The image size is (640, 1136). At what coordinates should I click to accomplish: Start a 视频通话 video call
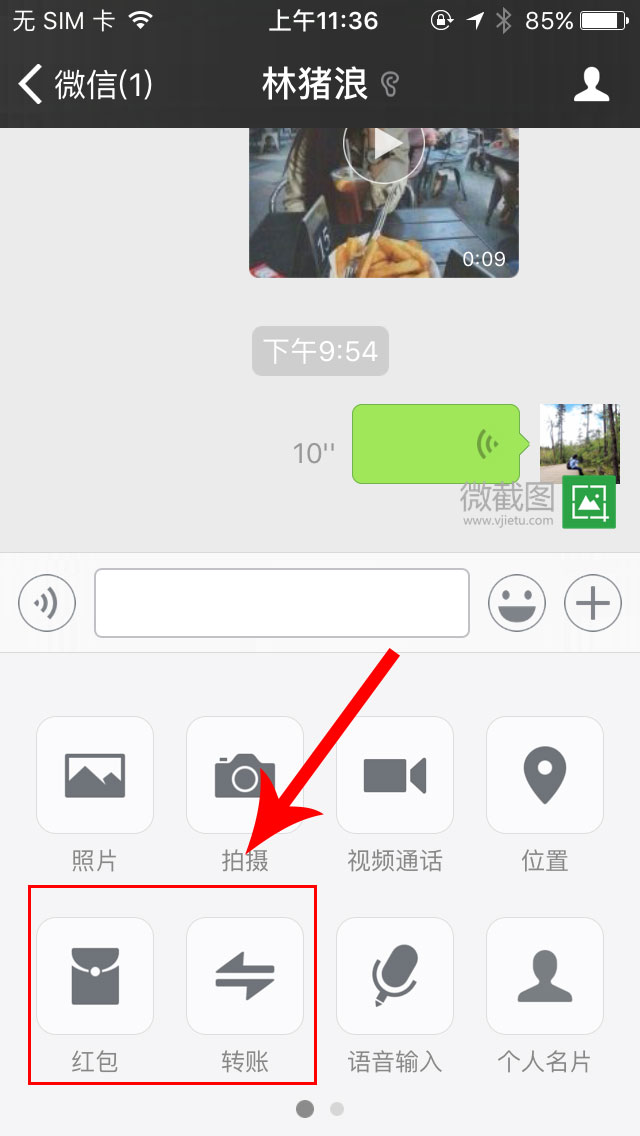[x=395, y=775]
